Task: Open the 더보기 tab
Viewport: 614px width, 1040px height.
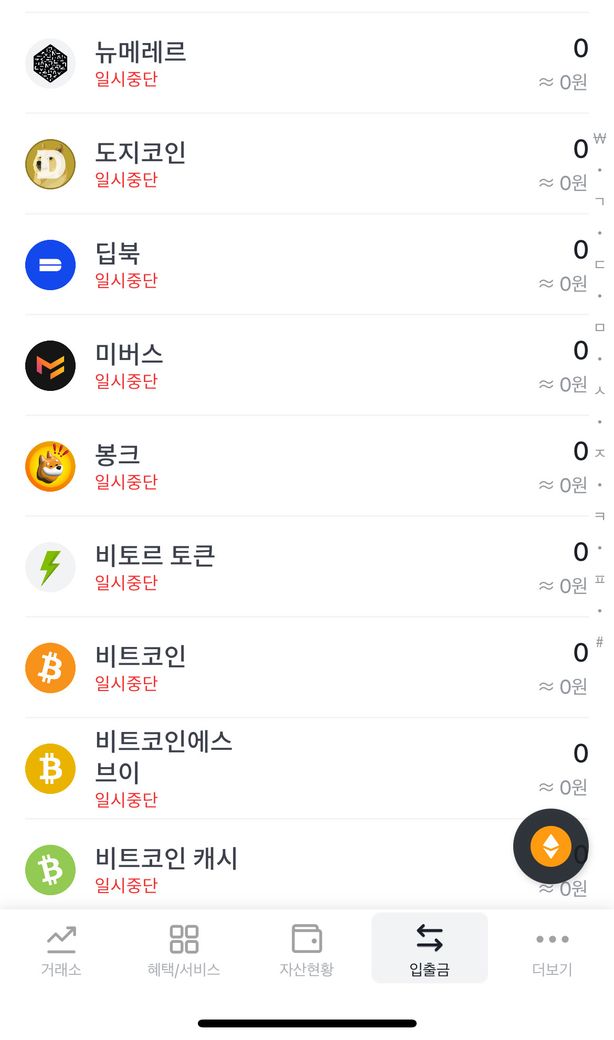Action: pyautogui.click(x=552, y=948)
